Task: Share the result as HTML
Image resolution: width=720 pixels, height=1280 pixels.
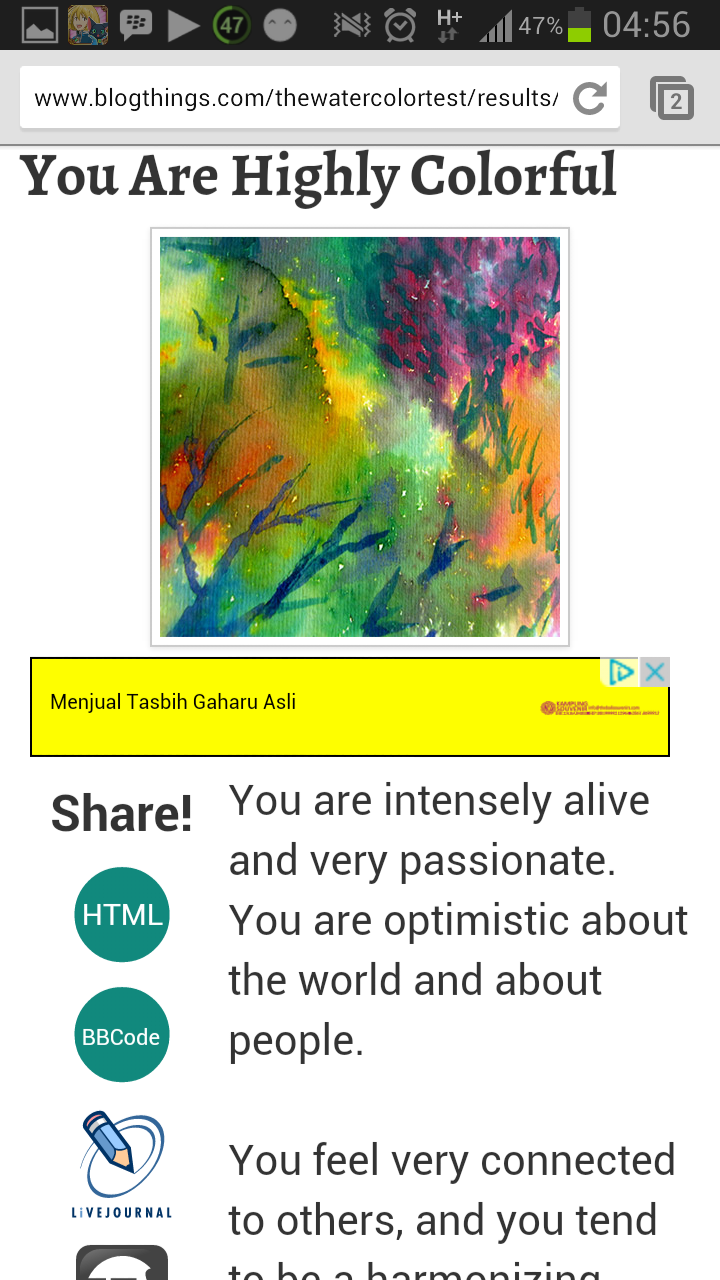Action: click(122, 915)
